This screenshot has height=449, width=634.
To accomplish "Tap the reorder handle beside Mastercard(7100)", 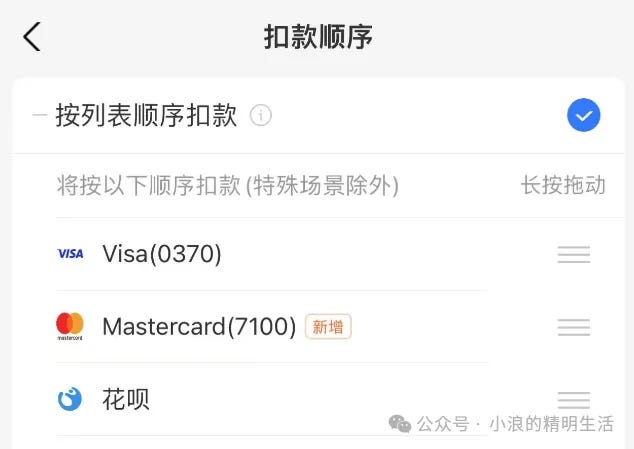I will 573,327.
